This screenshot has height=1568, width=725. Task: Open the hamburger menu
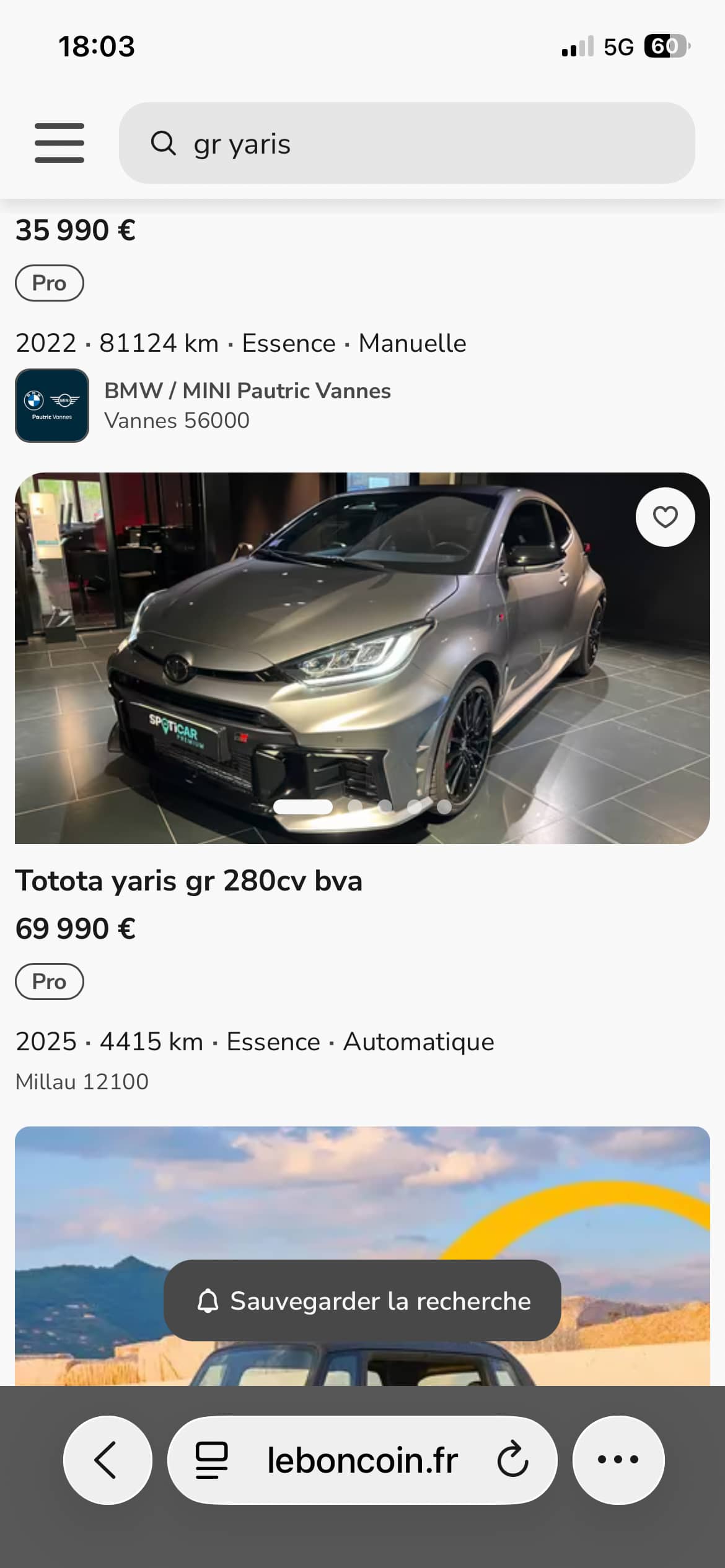(59, 143)
